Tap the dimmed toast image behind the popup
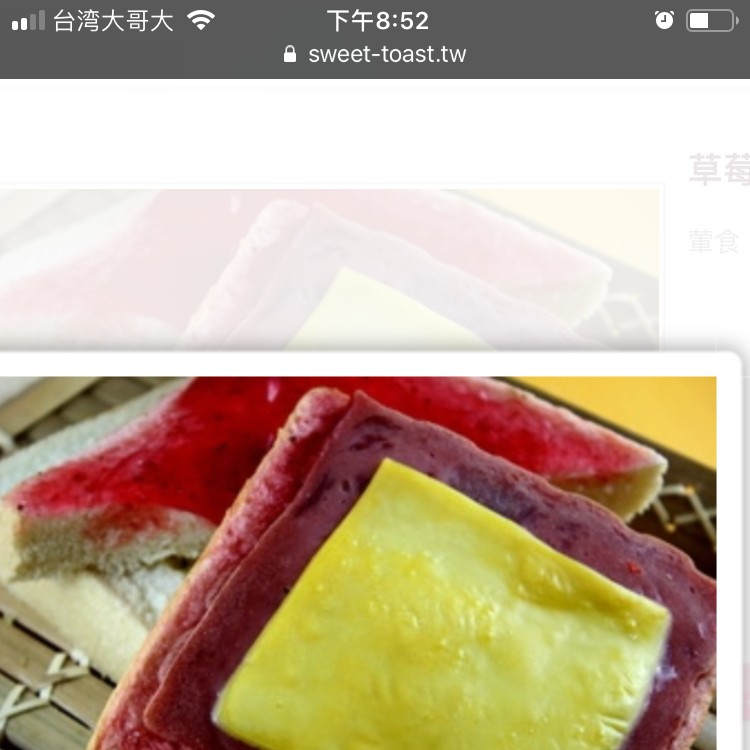The image size is (750, 750). click(x=330, y=265)
